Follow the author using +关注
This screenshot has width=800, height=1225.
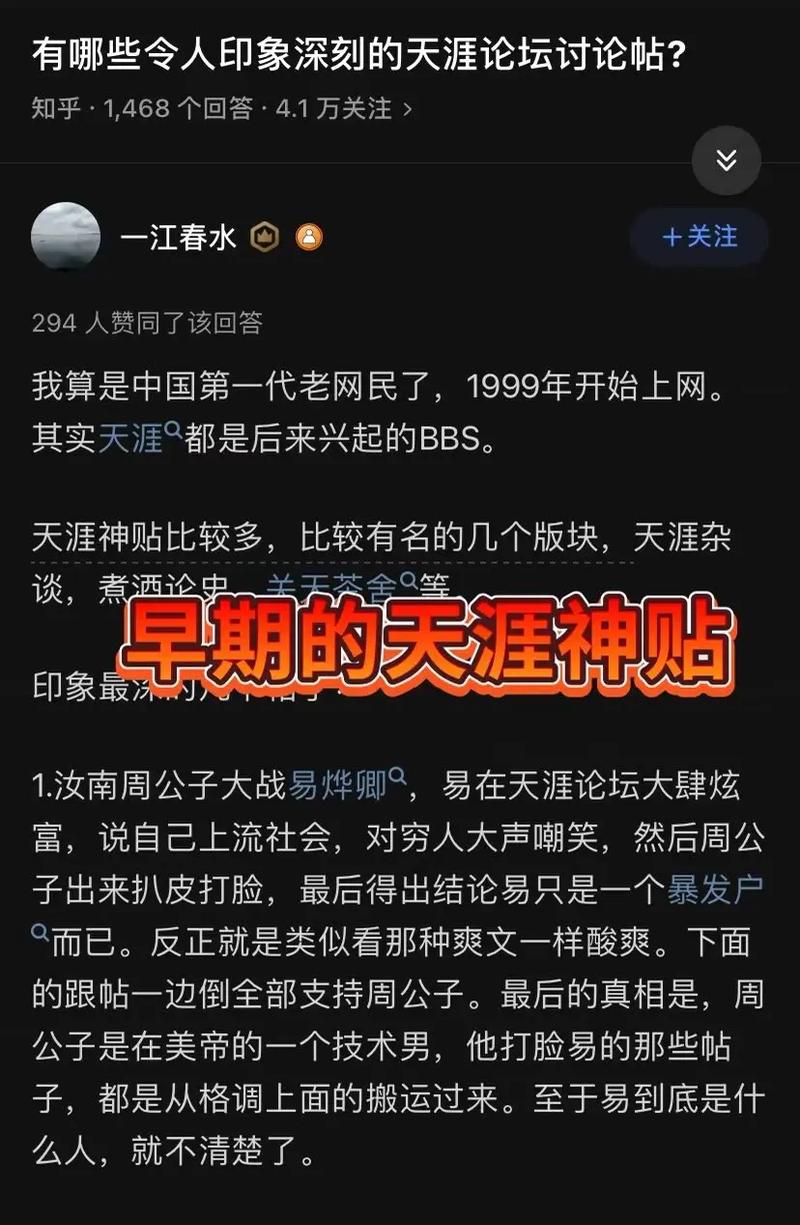tap(698, 237)
